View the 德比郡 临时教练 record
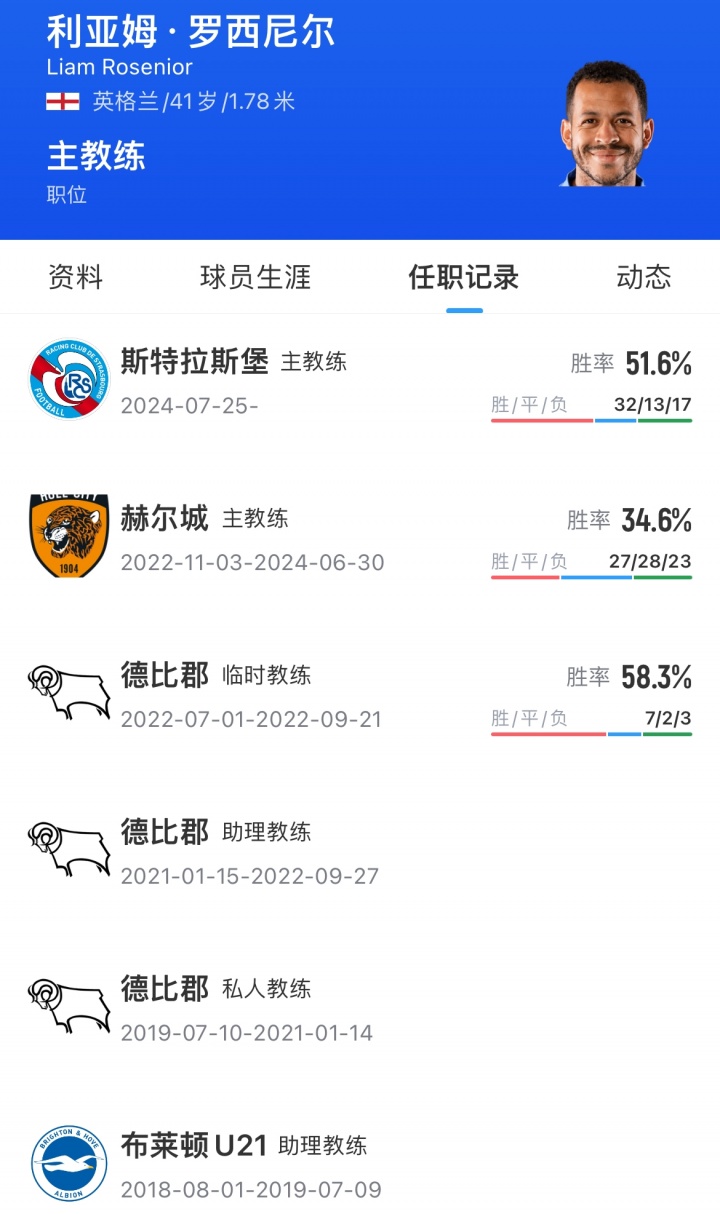This screenshot has width=720, height=1214. 360,694
